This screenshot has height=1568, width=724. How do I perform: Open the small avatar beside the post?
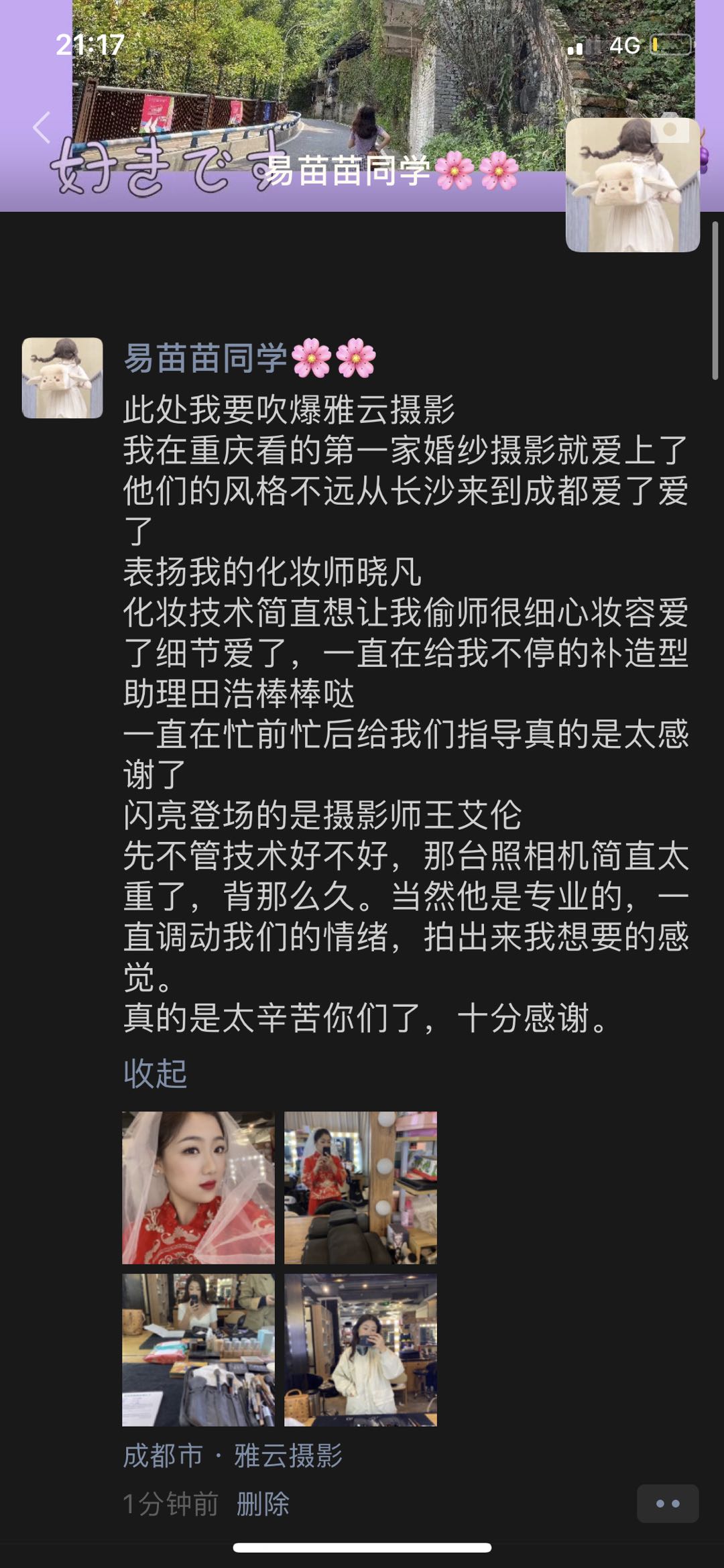click(x=62, y=378)
